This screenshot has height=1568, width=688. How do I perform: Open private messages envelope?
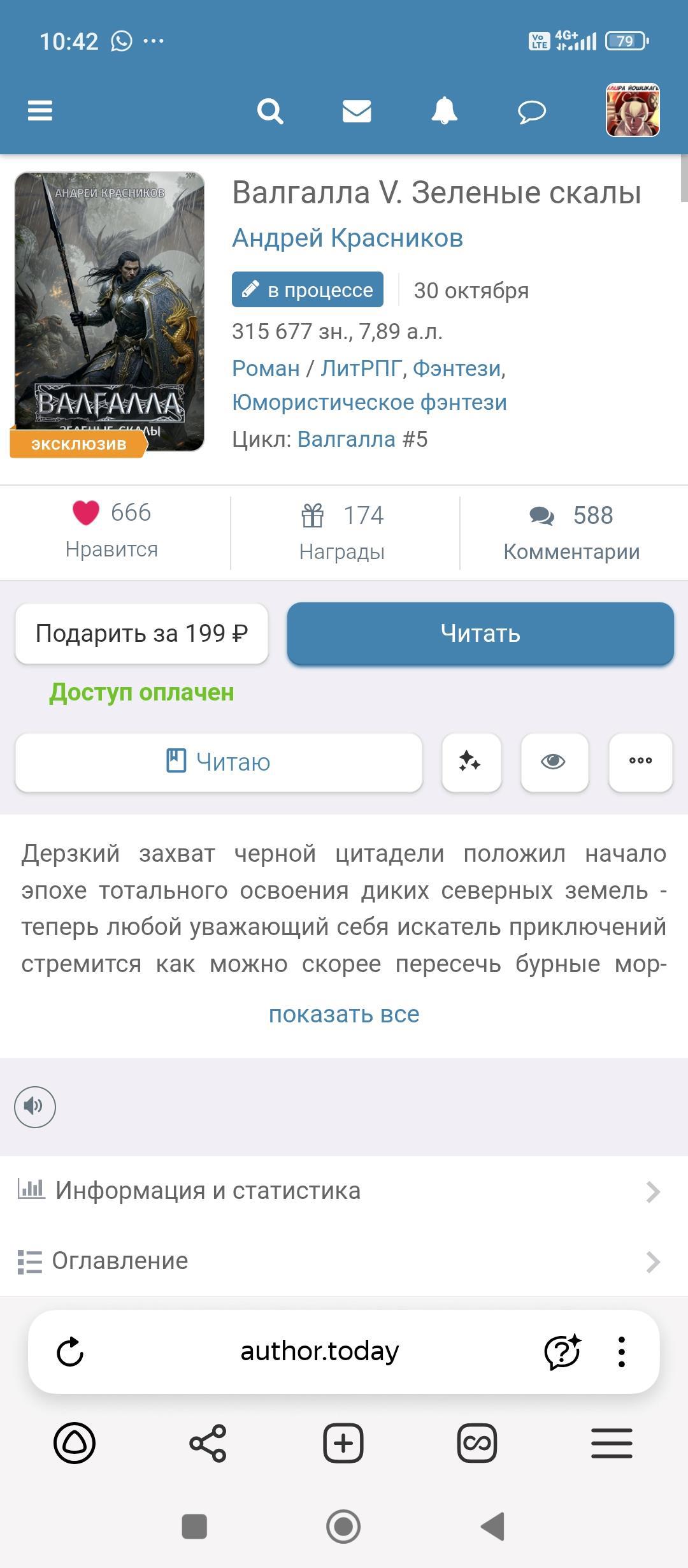(357, 112)
